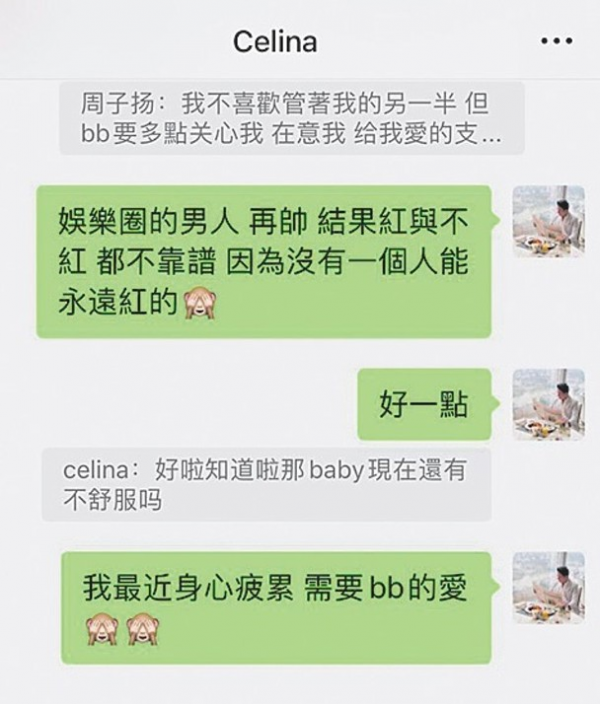Tap the avatar next to 好一點 message
Viewport: 600px width, 704px height.
(547, 404)
